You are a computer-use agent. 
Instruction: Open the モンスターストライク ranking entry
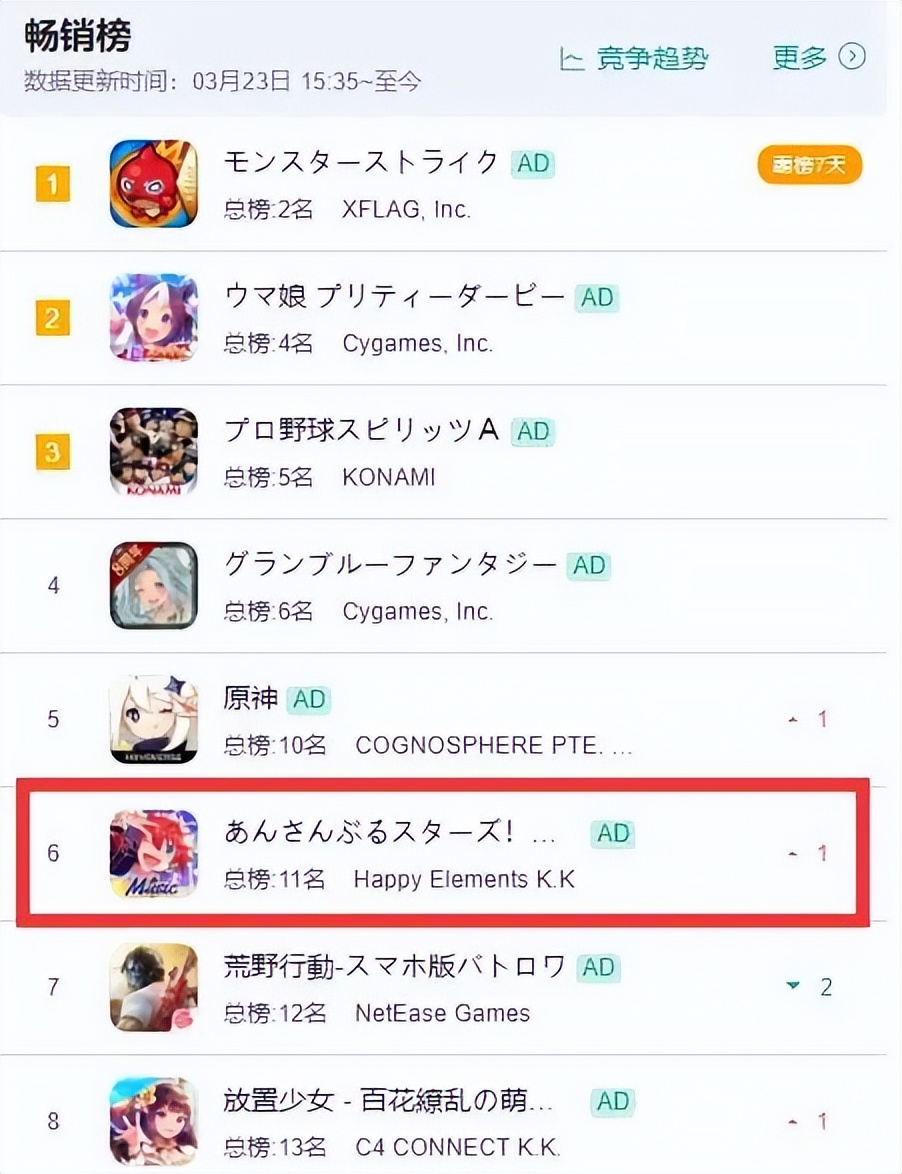coord(360,162)
